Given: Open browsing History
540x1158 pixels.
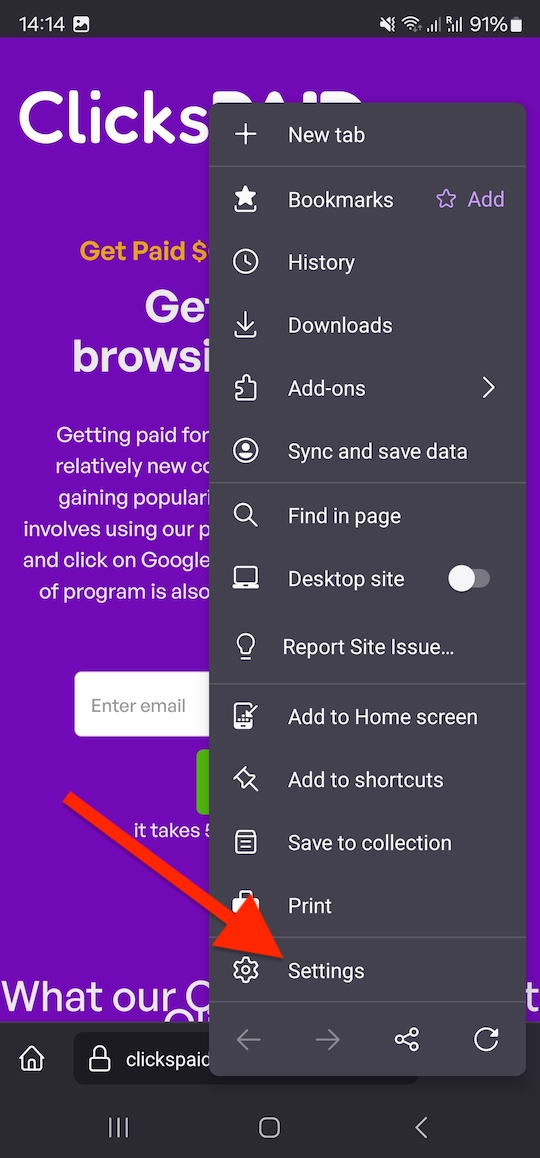Looking at the screenshot, I should click(367, 262).
